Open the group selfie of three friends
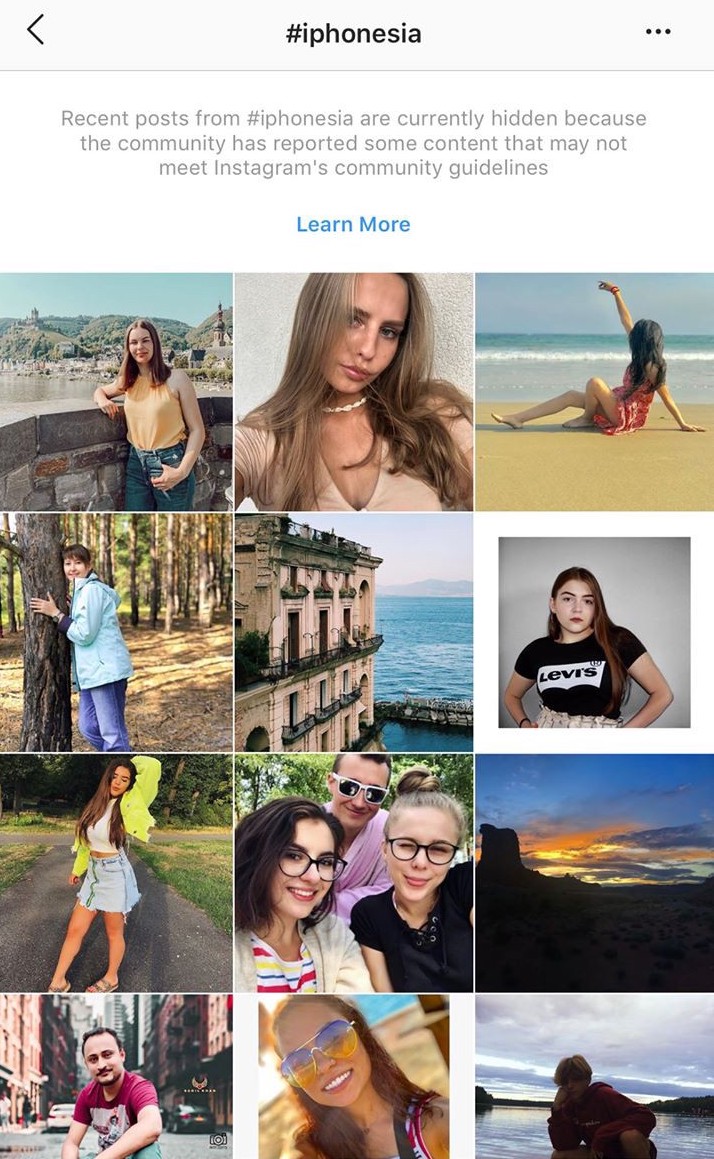 click(354, 873)
